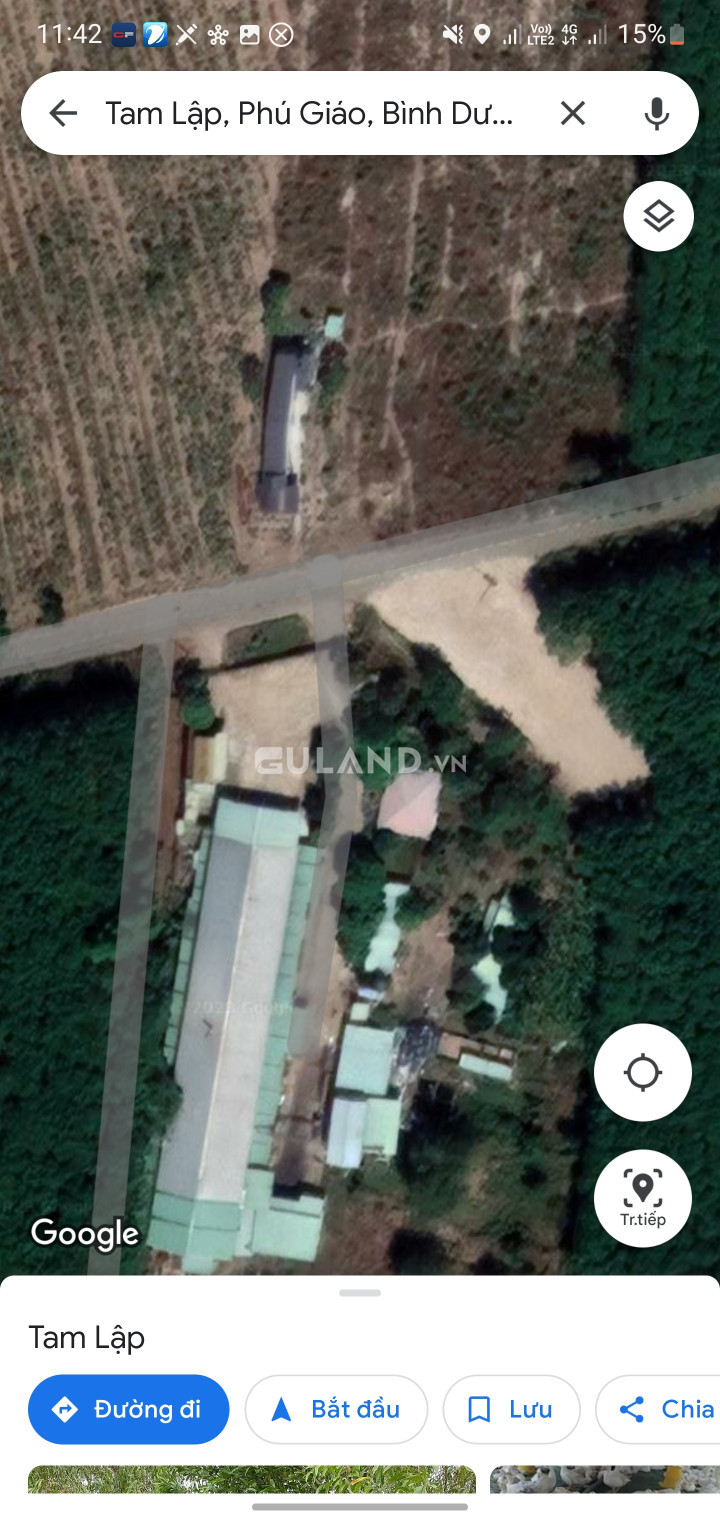
Task: Start navigation with Bắt đầu
Action: 336,1409
